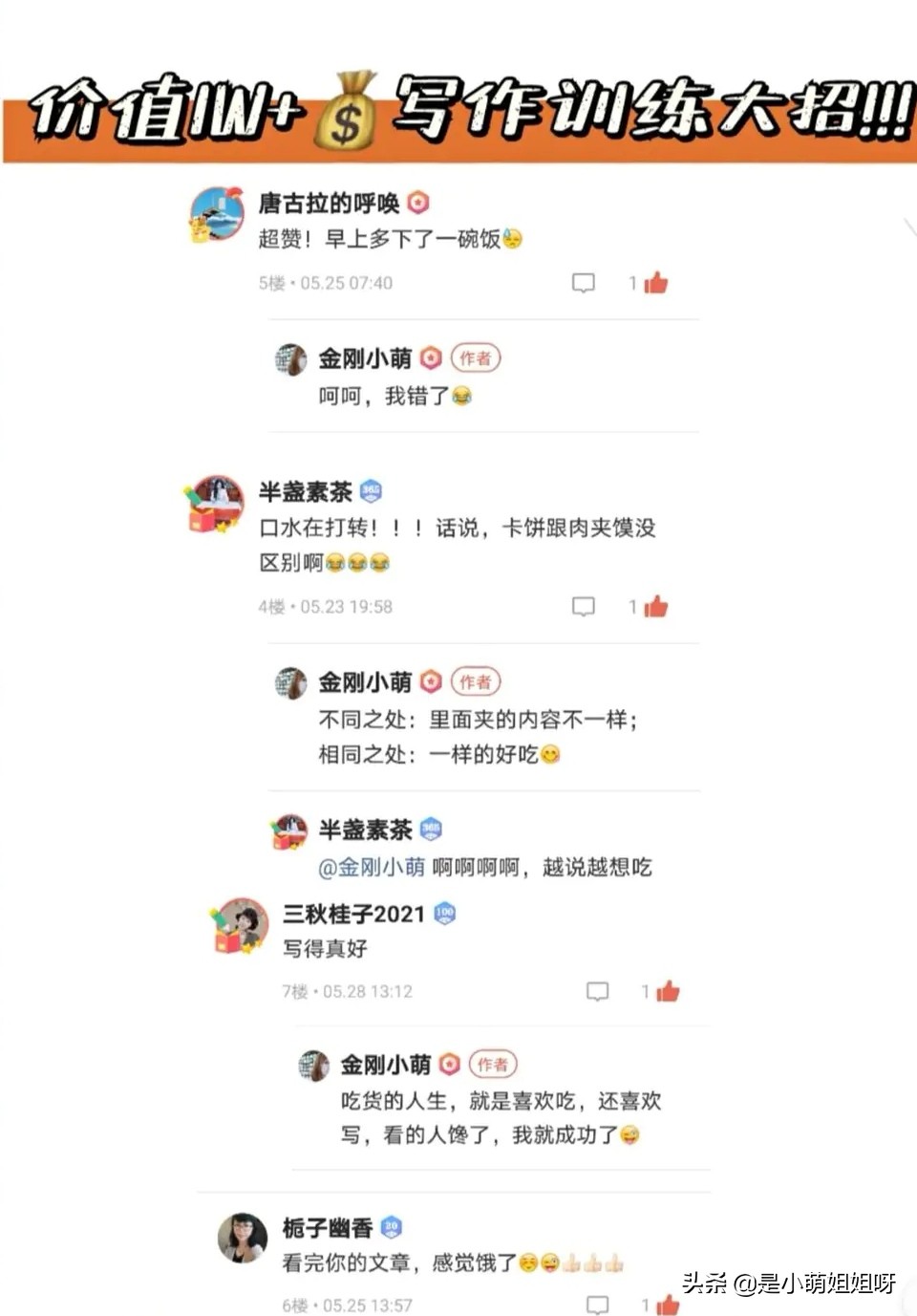Expand the 365 level badge of 半盏素茶
The width and height of the screenshot is (917, 1316).
[x=373, y=489]
